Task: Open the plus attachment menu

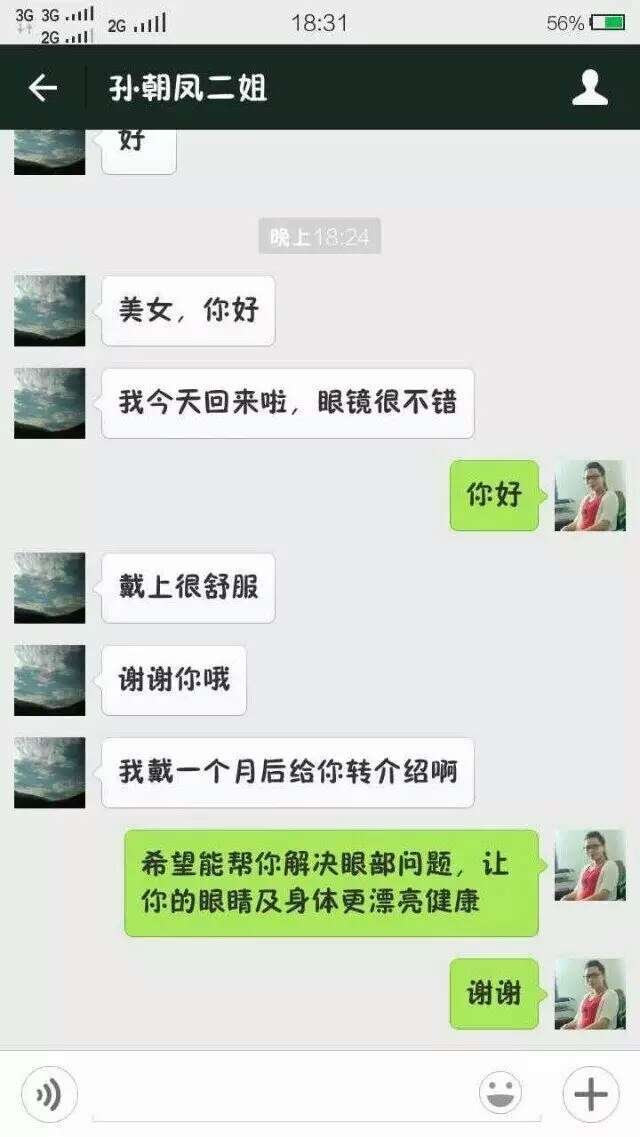Action: point(590,1094)
